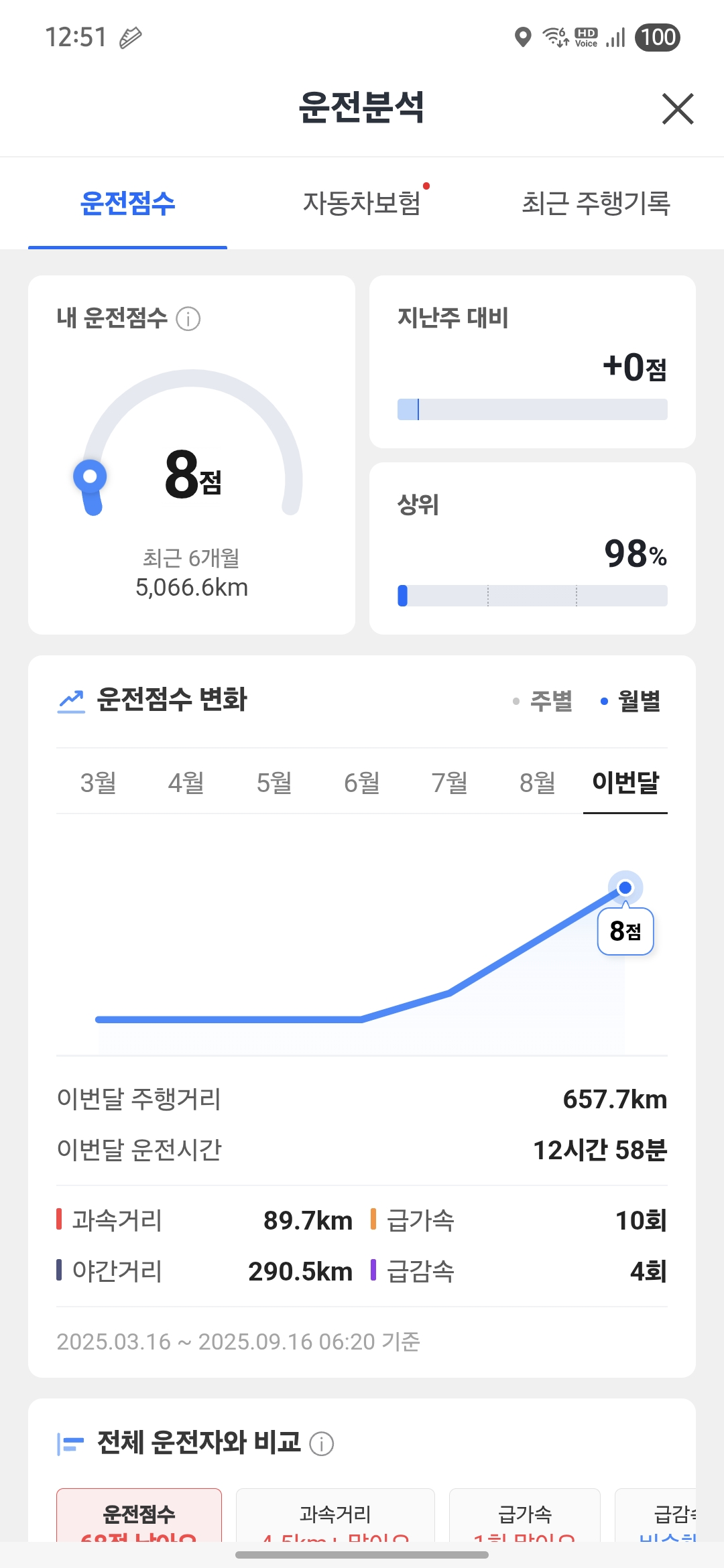Switch to the 자동차보험 tab
The image size is (724, 1568).
pyautogui.click(x=362, y=203)
